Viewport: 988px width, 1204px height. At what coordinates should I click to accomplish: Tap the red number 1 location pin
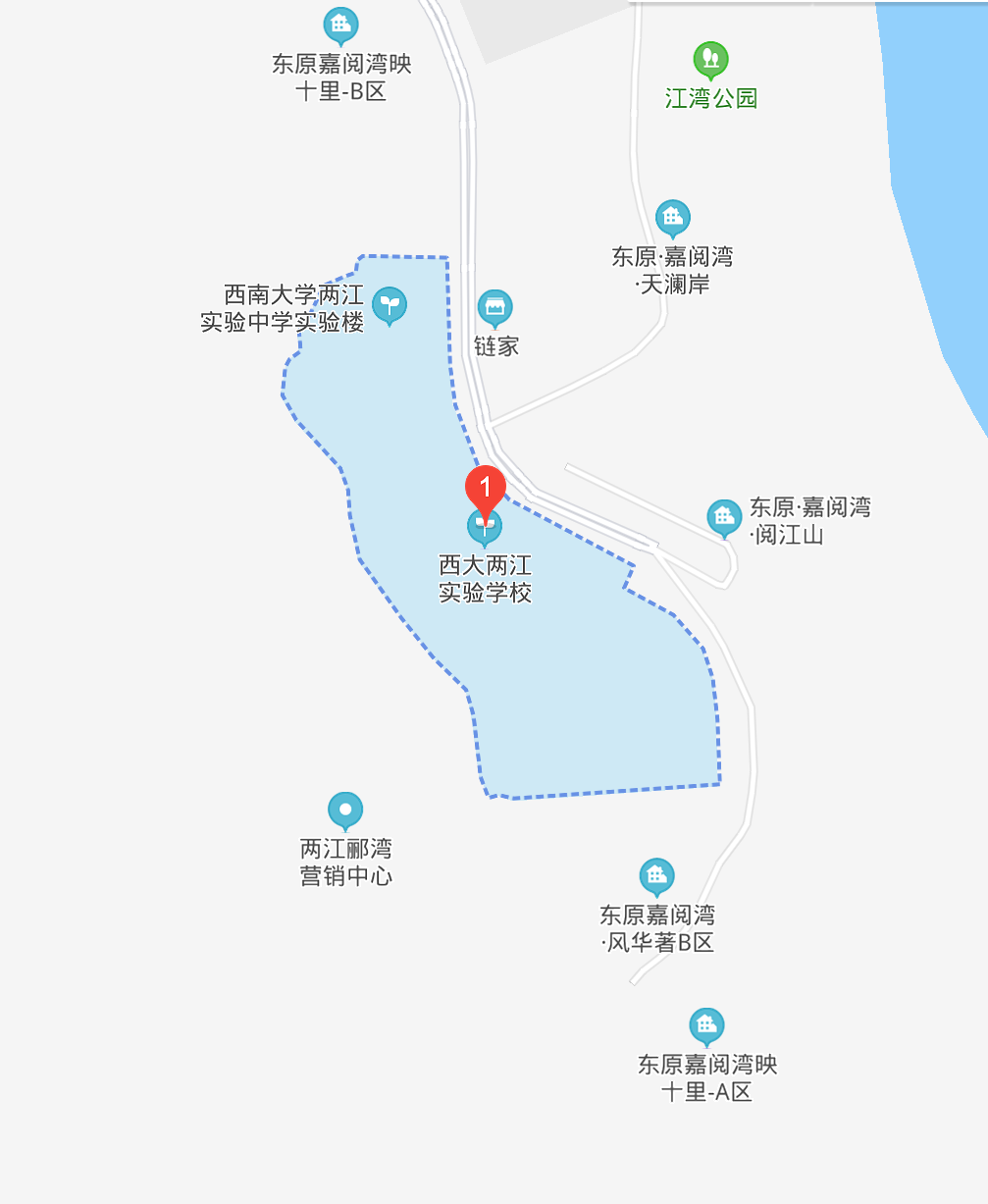(485, 487)
